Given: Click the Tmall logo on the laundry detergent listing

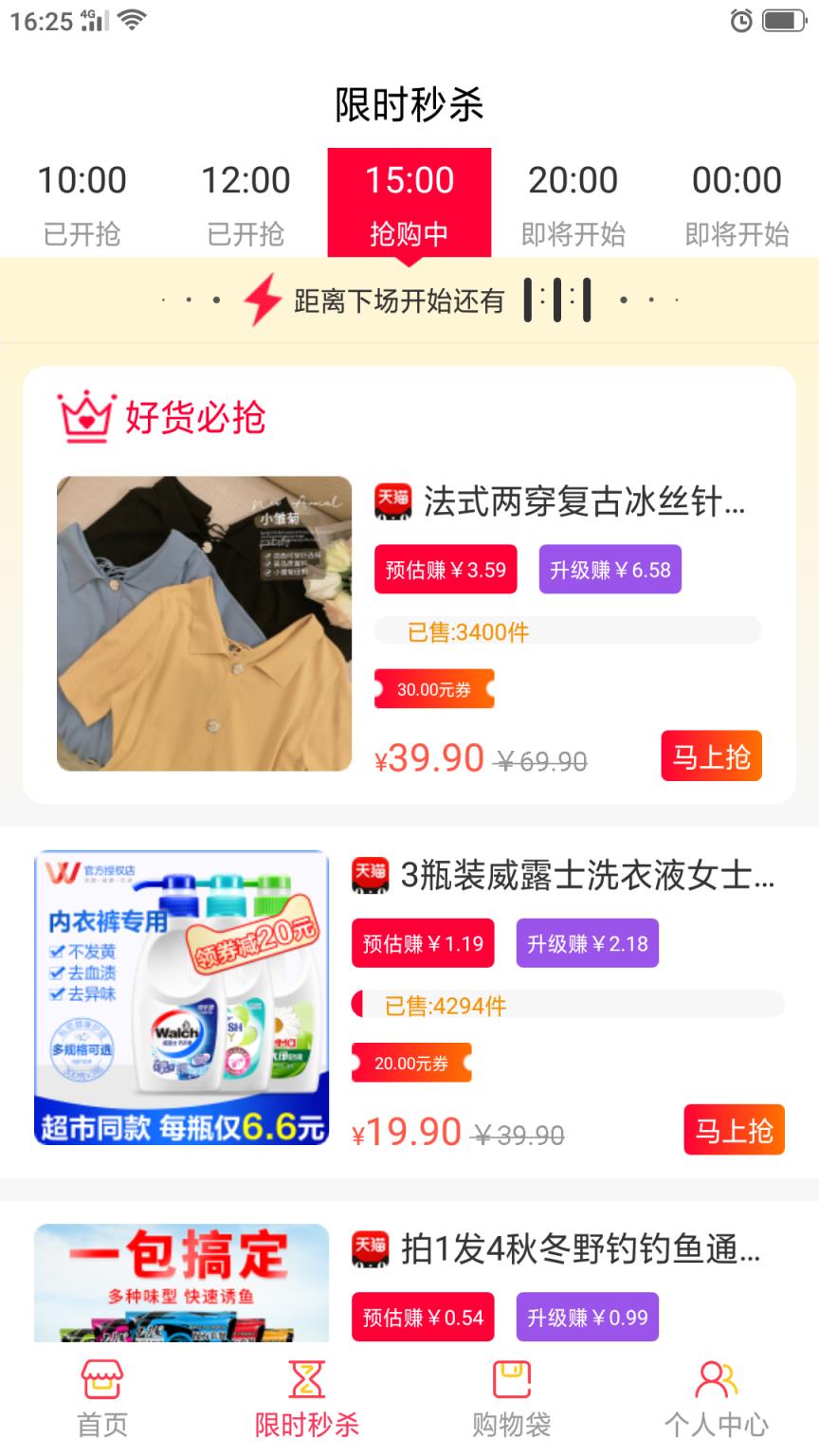Looking at the screenshot, I should pyautogui.click(x=370, y=877).
